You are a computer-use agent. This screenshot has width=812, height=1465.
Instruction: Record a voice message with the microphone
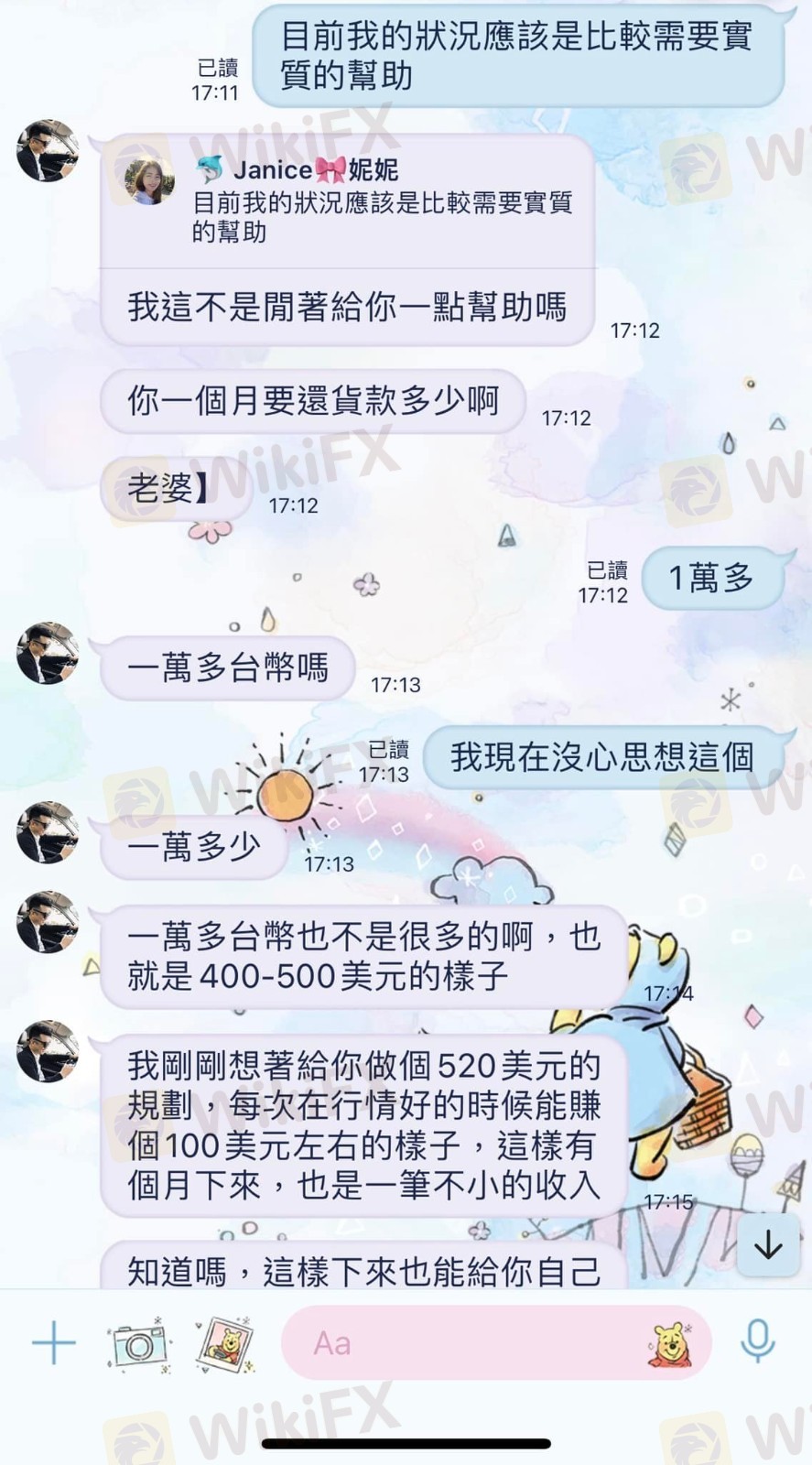tap(757, 1342)
